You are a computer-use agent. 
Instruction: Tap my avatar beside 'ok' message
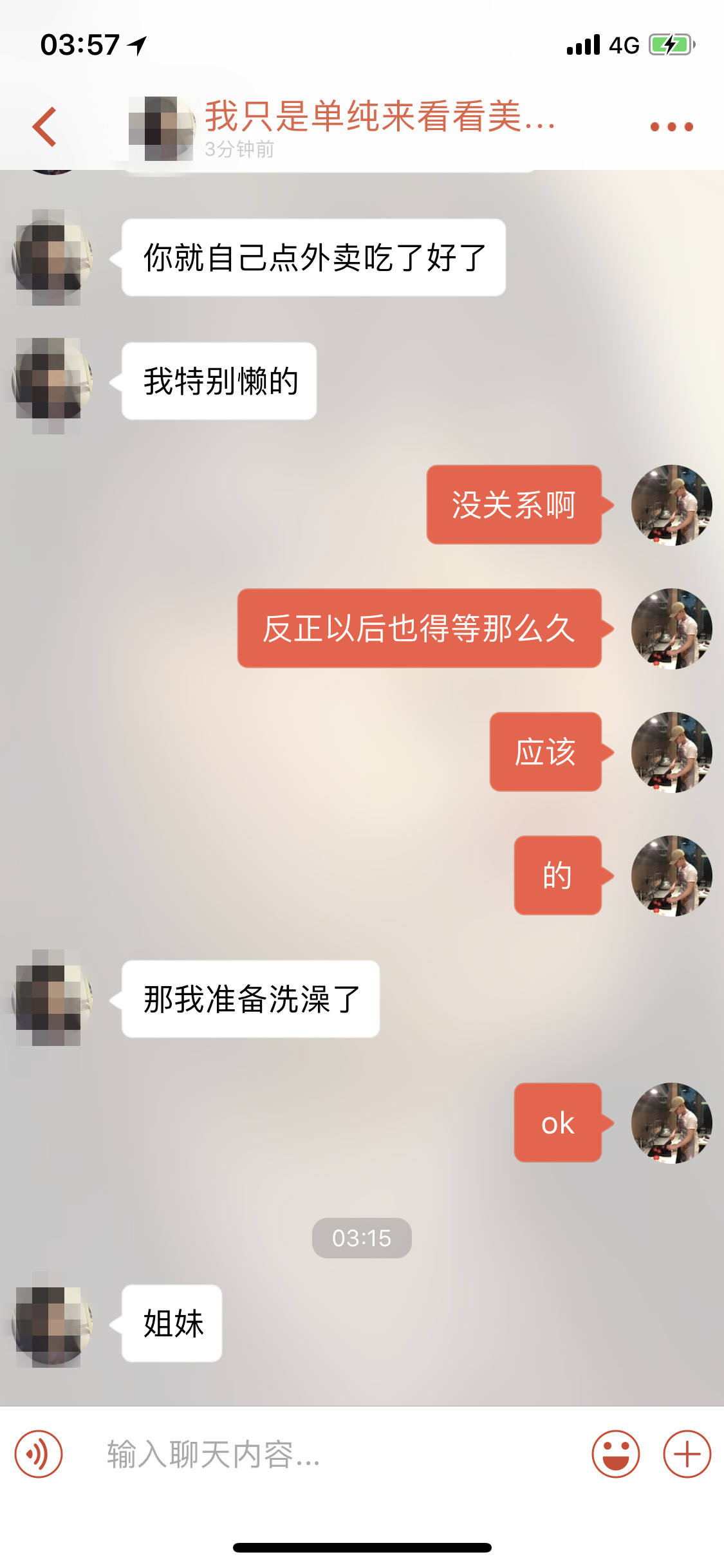(x=671, y=1123)
